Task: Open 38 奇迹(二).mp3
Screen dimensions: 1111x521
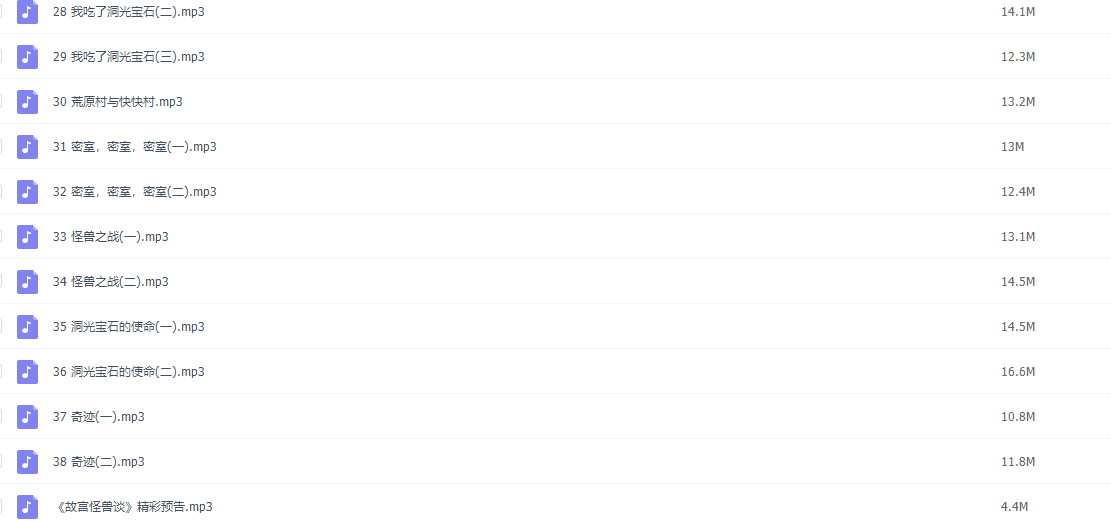Action: 98,462
